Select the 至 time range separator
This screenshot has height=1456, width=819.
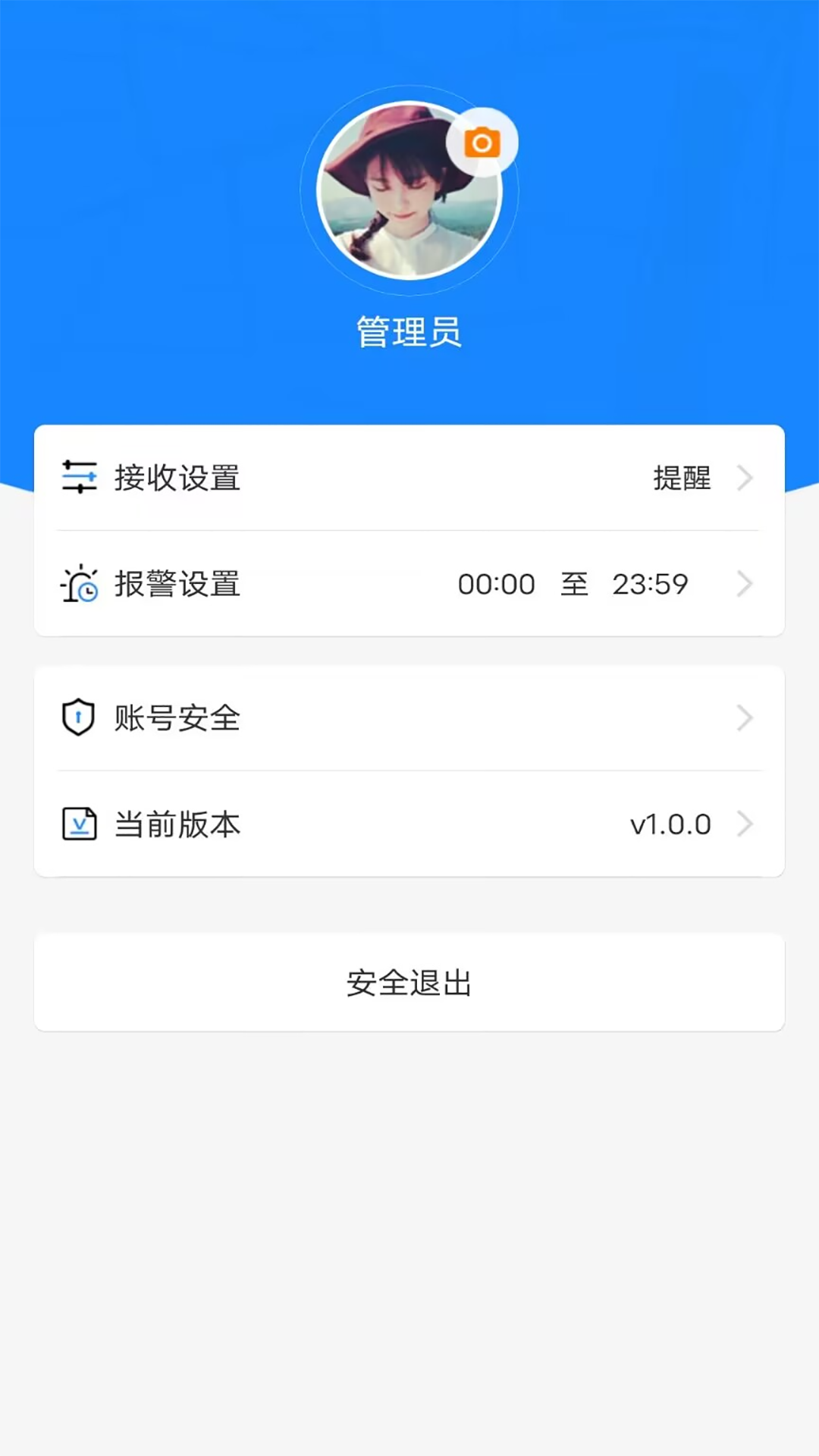575,584
